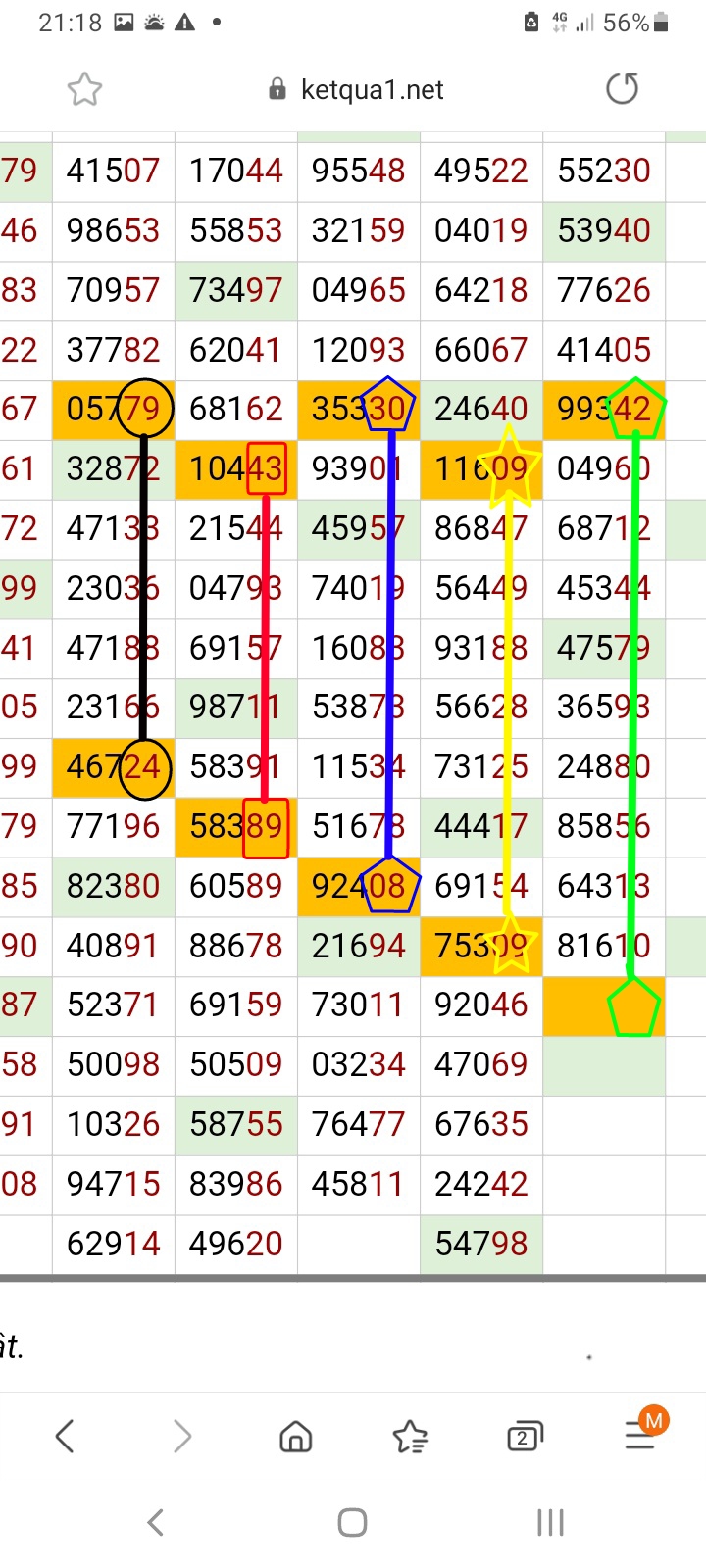Open the recent apps view

pyautogui.click(x=550, y=1522)
